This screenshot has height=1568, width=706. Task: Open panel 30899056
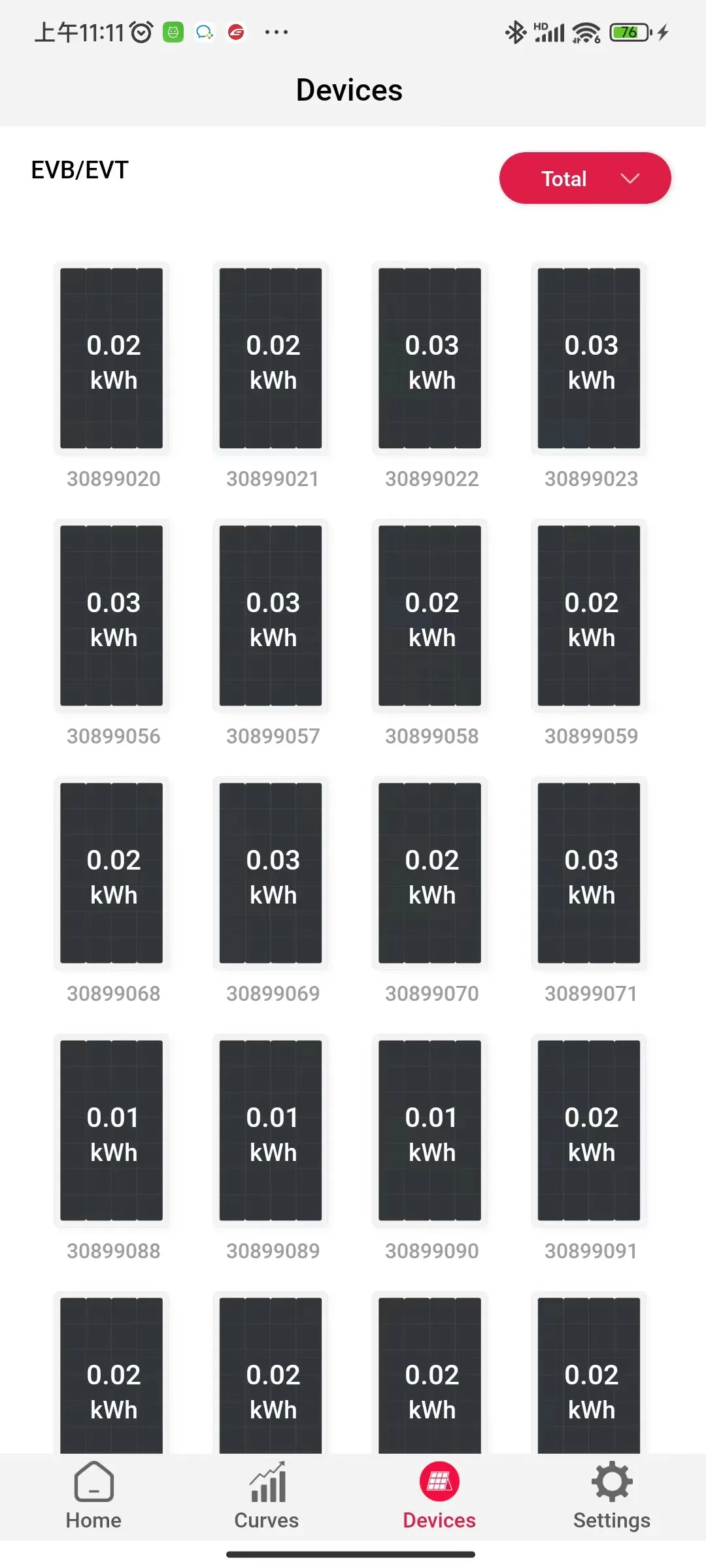[112, 615]
